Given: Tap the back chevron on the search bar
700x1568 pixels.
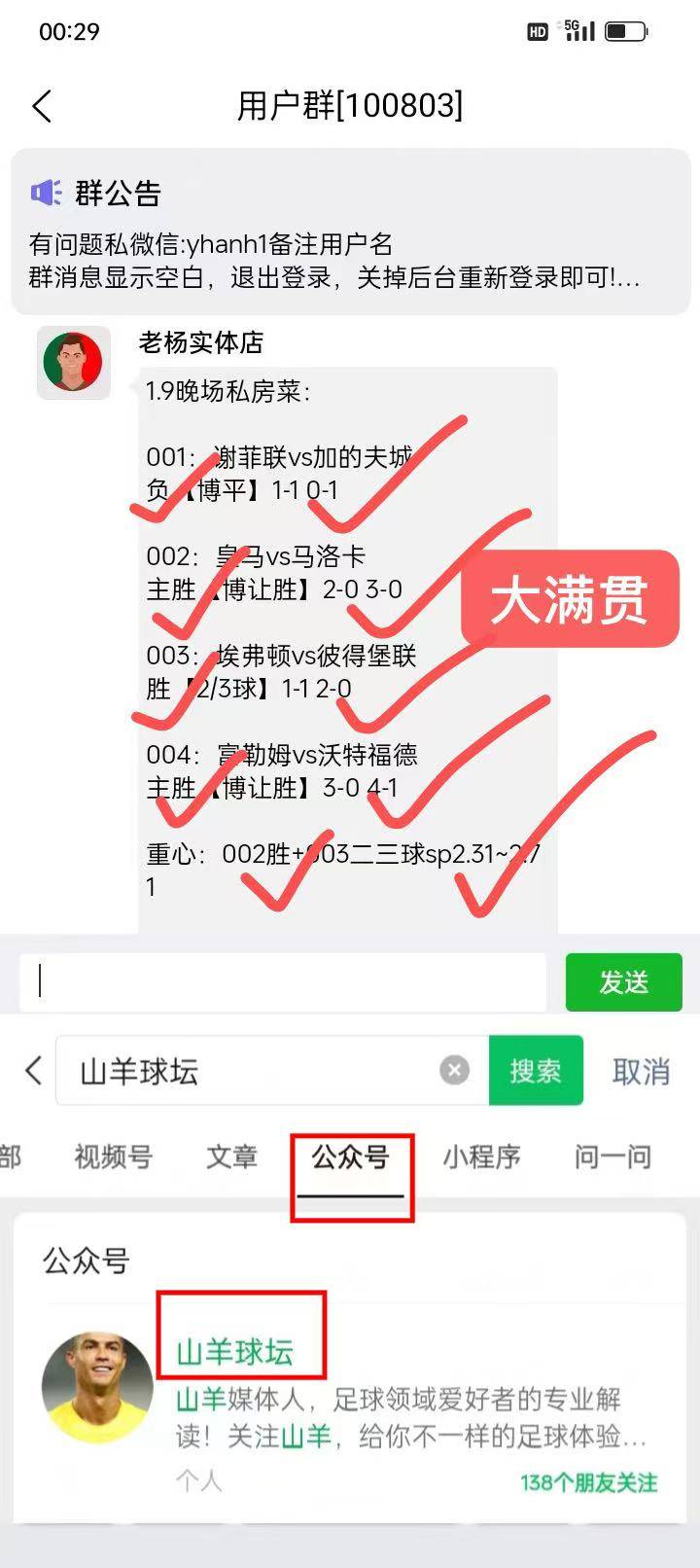Looking at the screenshot, I should (x=32, y=1071).
